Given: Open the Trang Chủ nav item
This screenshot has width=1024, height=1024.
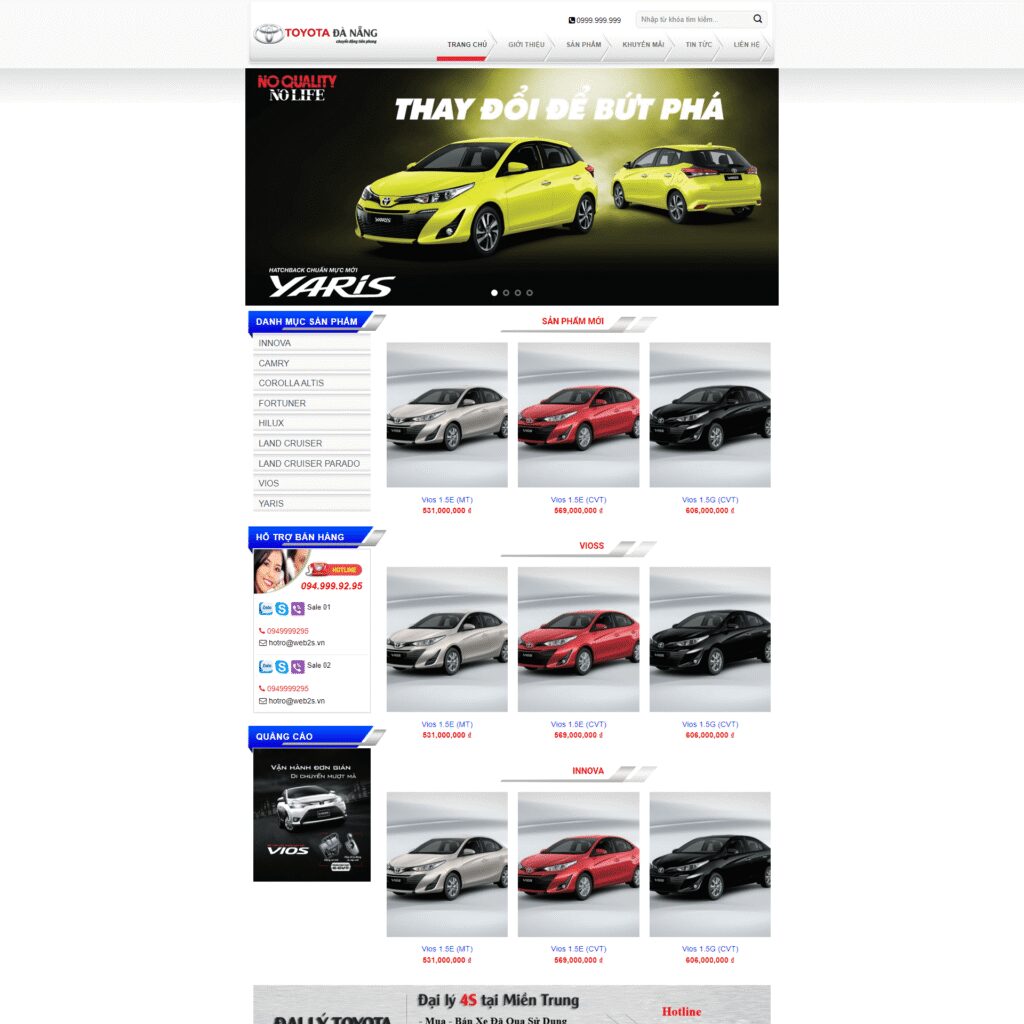Looking at the screenshot, I should tap(467, 45).
